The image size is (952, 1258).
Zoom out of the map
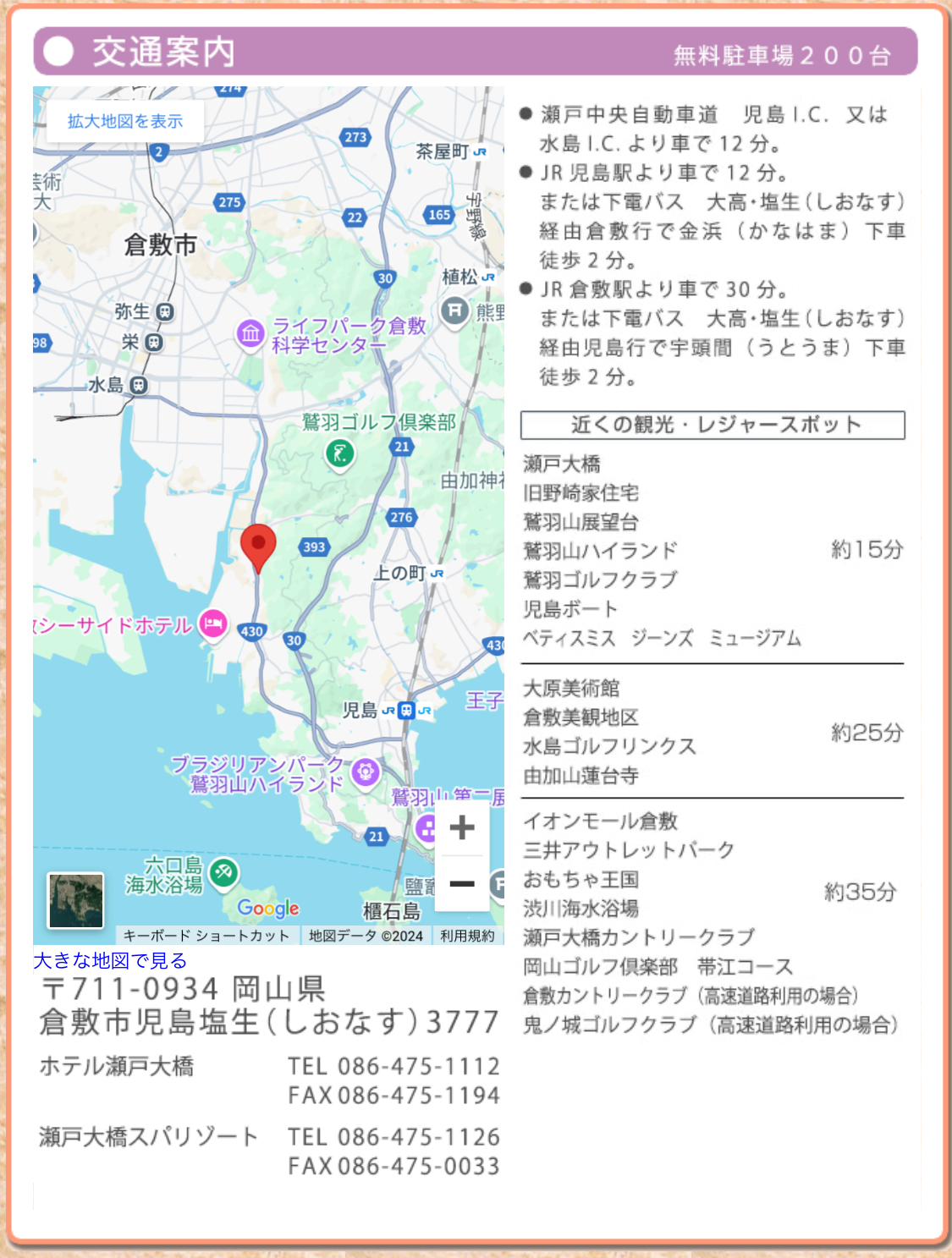[x=462, y=884]
